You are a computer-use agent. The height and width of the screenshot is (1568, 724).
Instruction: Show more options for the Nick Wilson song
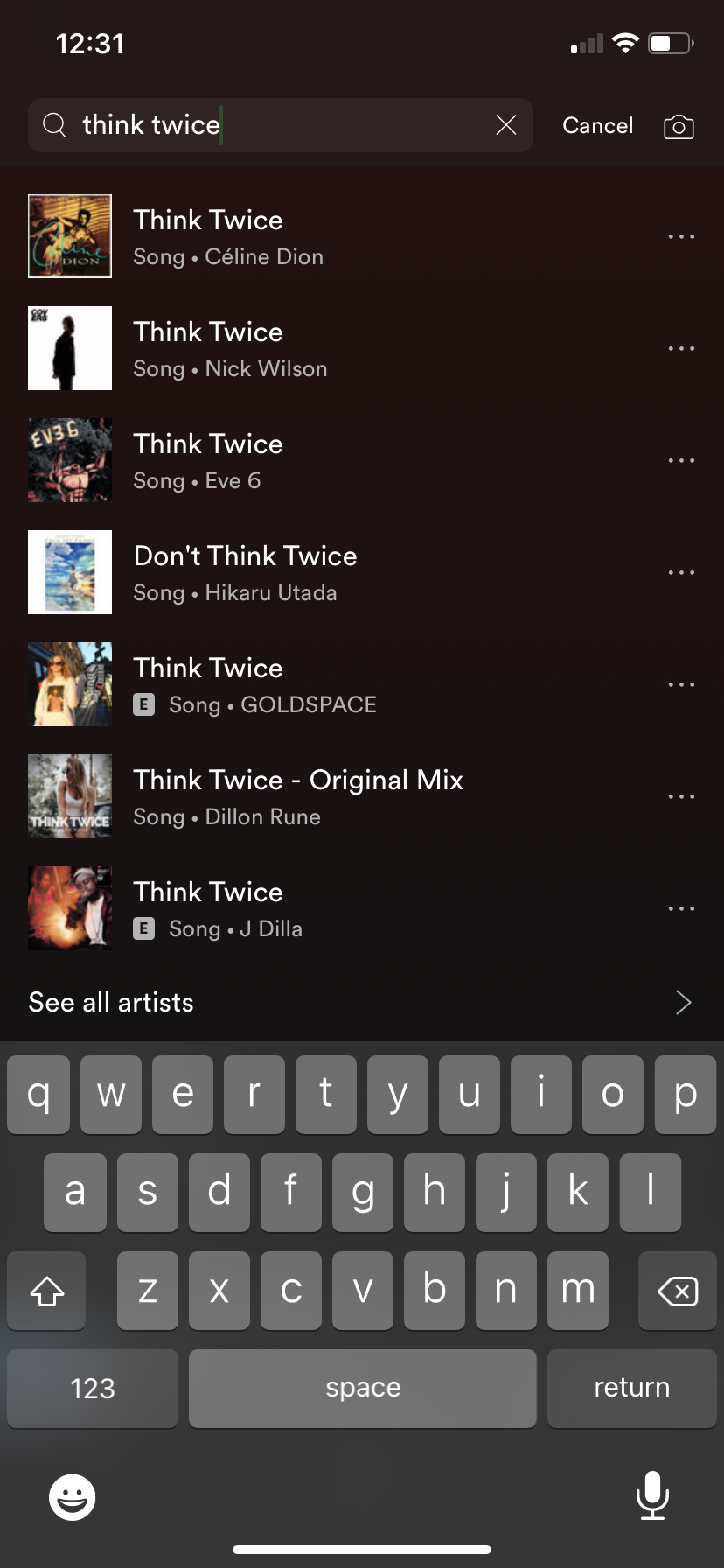[x=681, y=348]
